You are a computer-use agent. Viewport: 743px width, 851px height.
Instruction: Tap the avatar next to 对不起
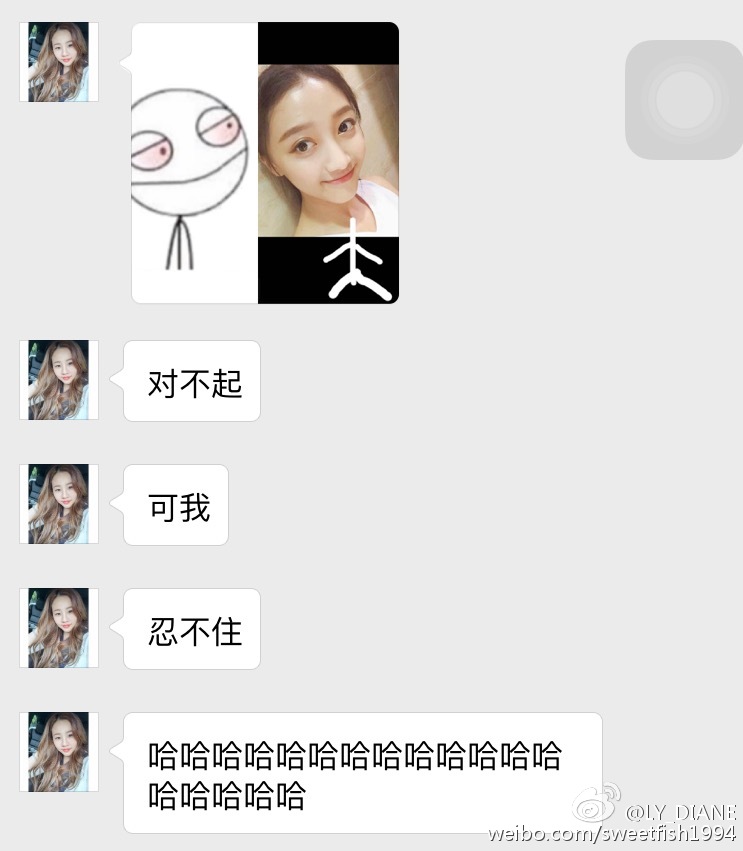click(x=59, y=380)
